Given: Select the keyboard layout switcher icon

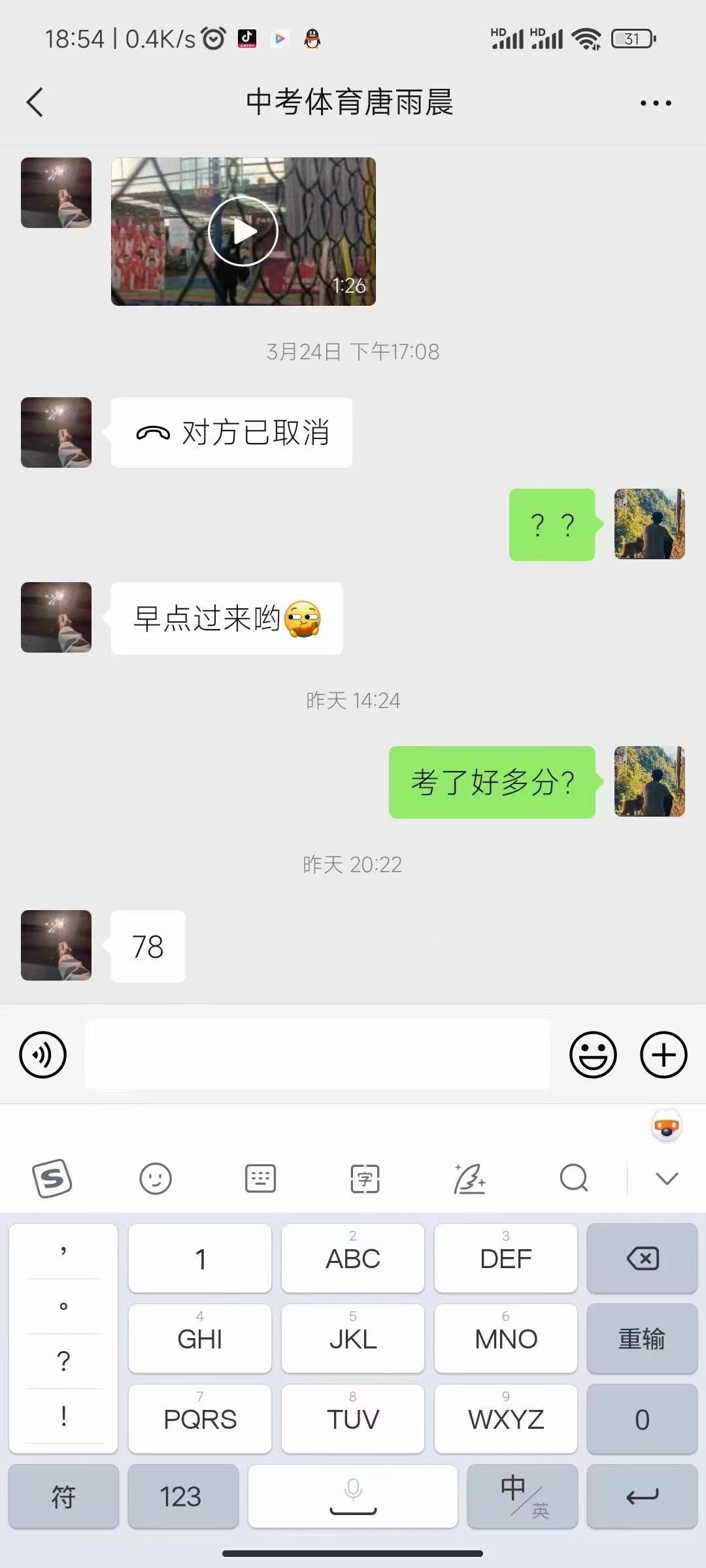Looking at the screenshot, I should [260, 1179].
